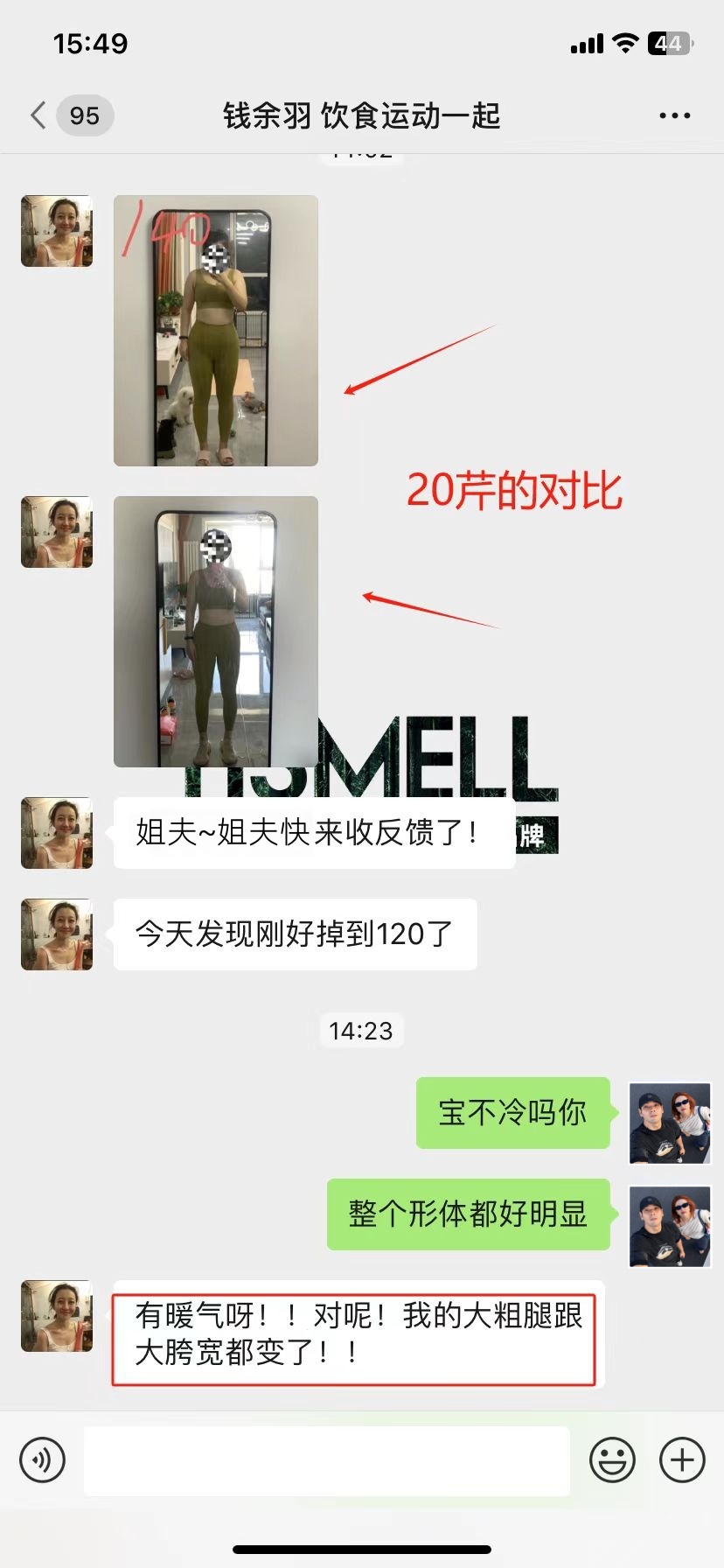Open the emoji sticker panel

612,1459
